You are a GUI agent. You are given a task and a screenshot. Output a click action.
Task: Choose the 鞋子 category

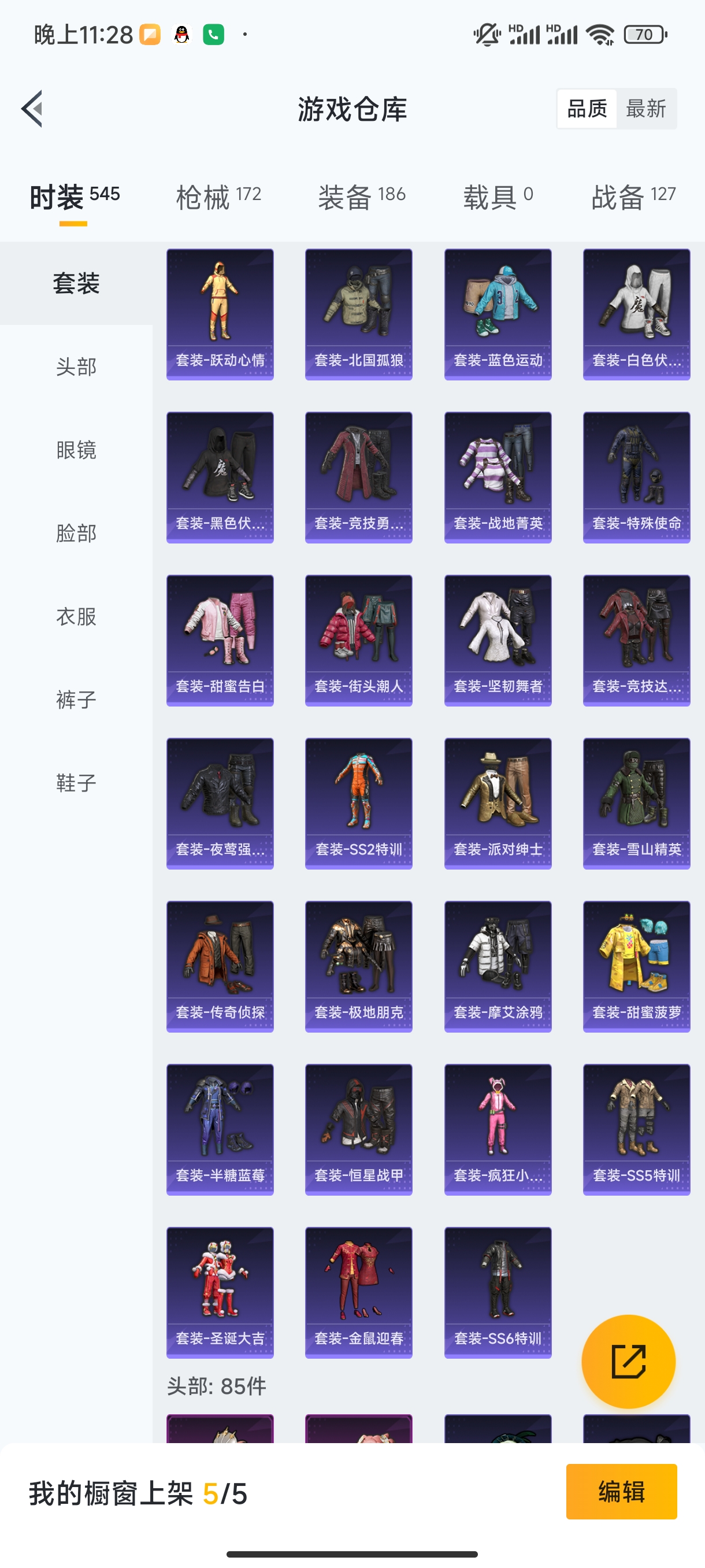pos(76,783)
